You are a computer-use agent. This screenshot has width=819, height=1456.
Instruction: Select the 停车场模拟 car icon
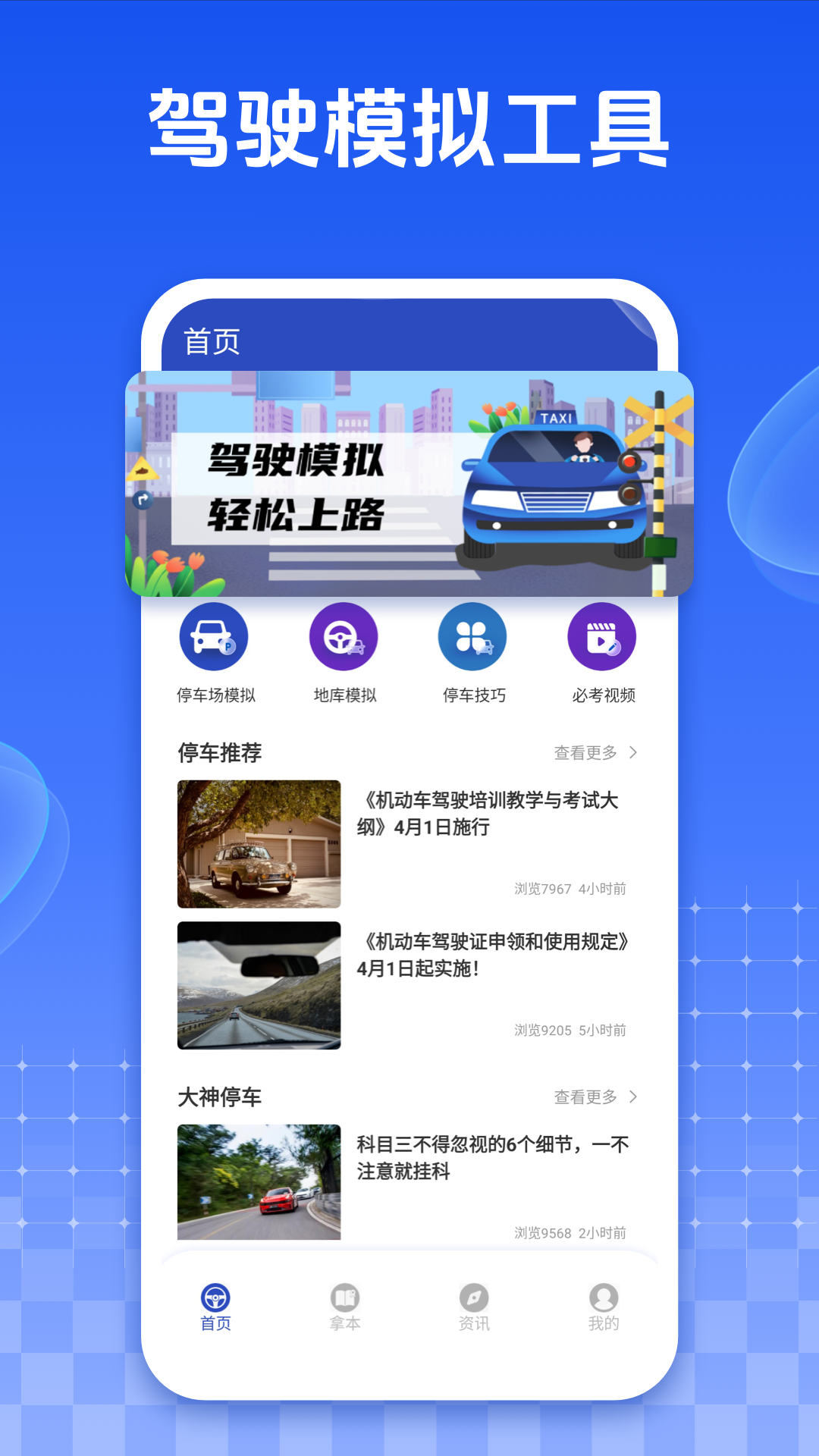[x=215, y=637]
